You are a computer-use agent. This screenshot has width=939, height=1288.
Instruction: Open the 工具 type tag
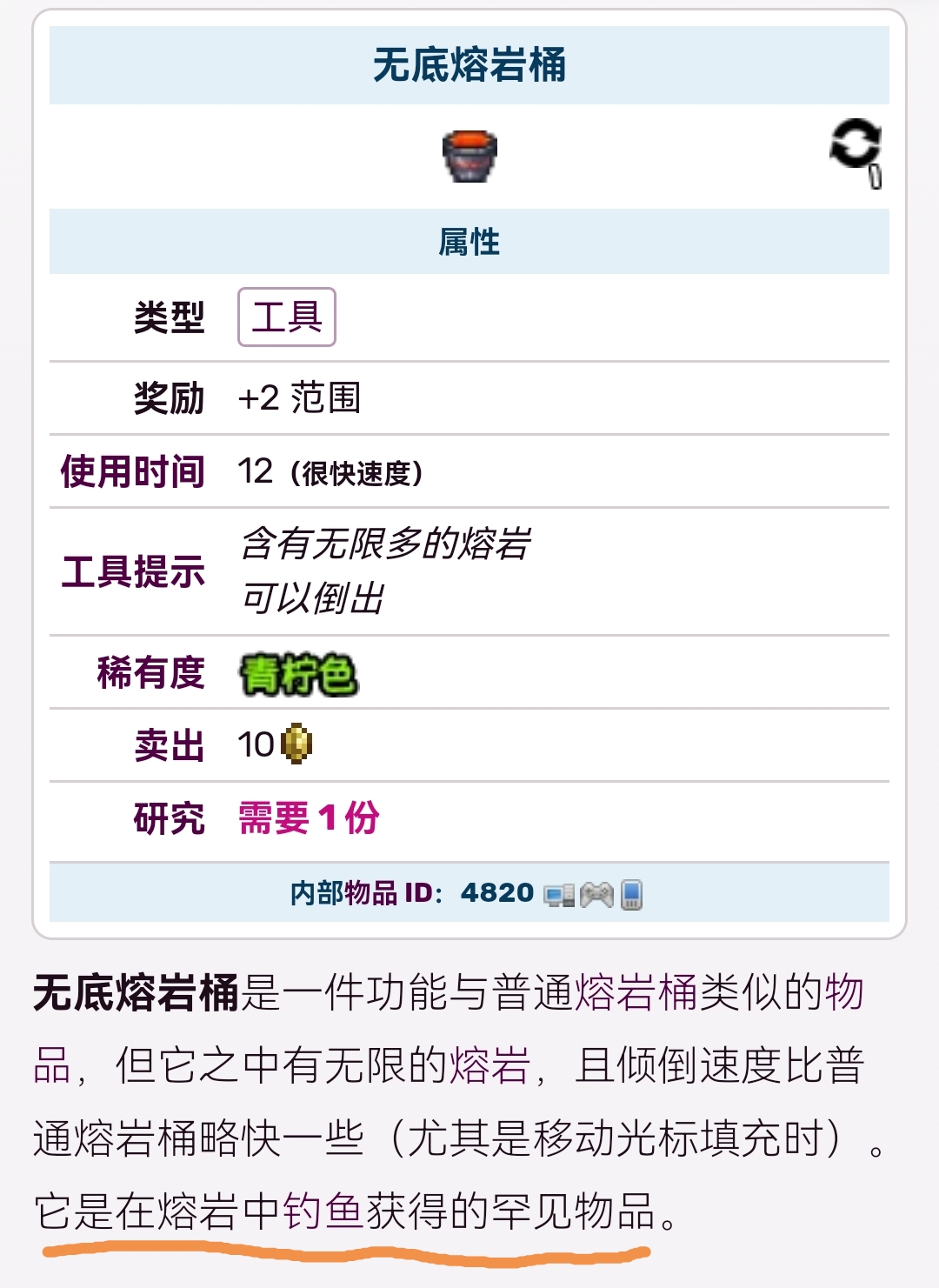click(287, 317)
